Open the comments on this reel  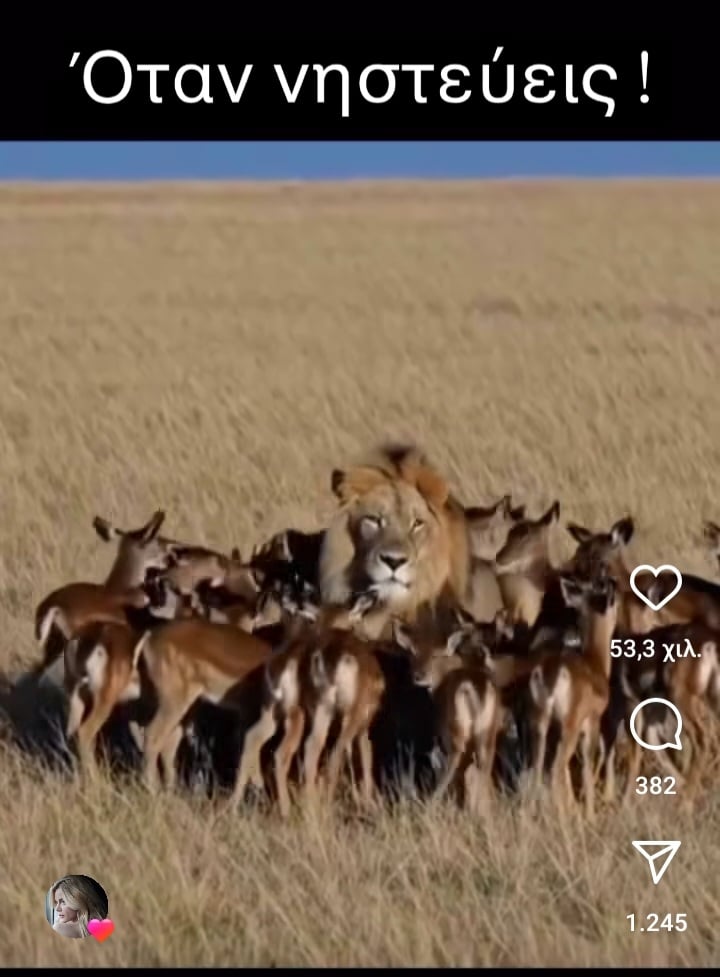point(656,725)
